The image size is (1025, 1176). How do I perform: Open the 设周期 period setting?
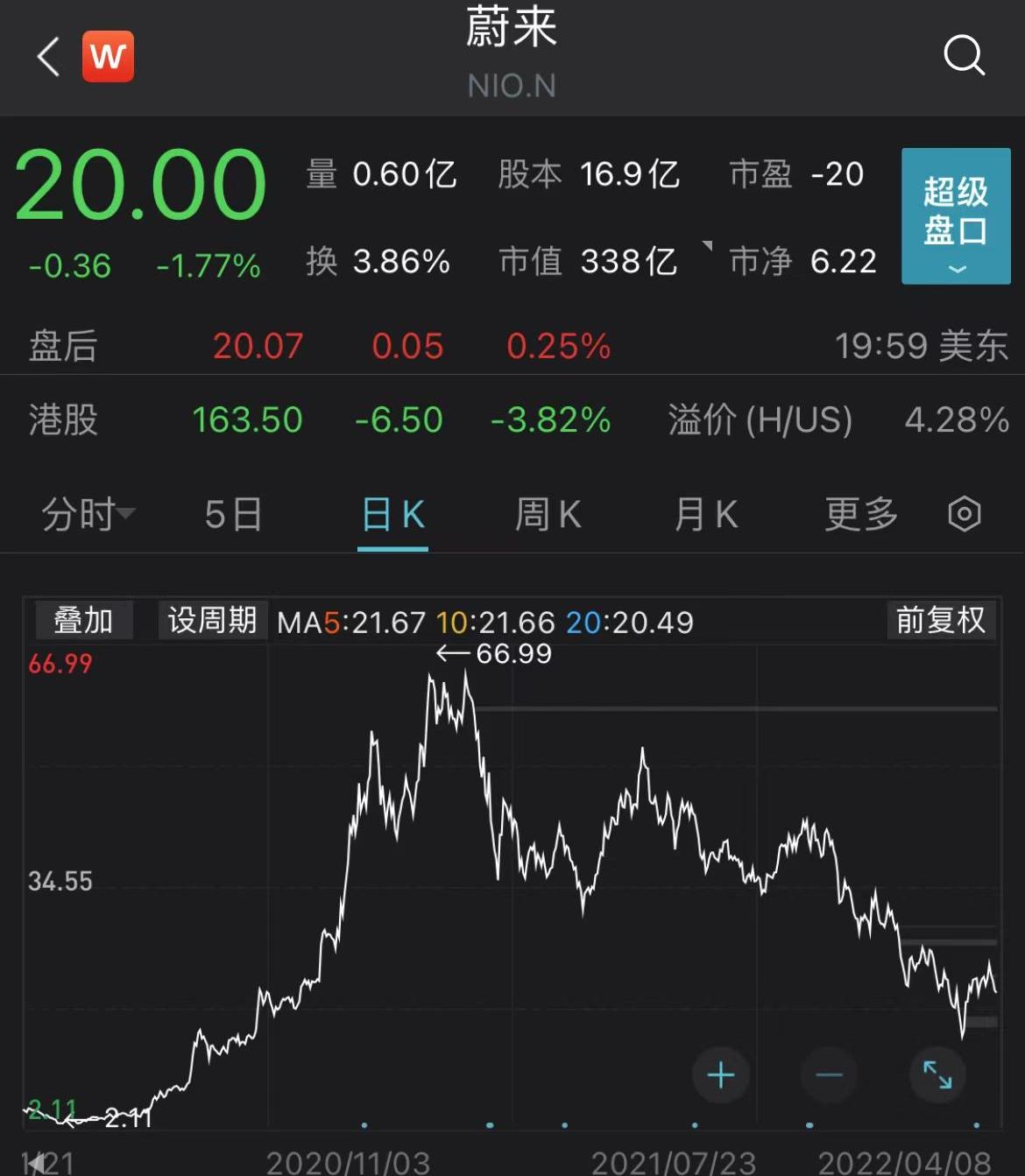coord(212,620)
